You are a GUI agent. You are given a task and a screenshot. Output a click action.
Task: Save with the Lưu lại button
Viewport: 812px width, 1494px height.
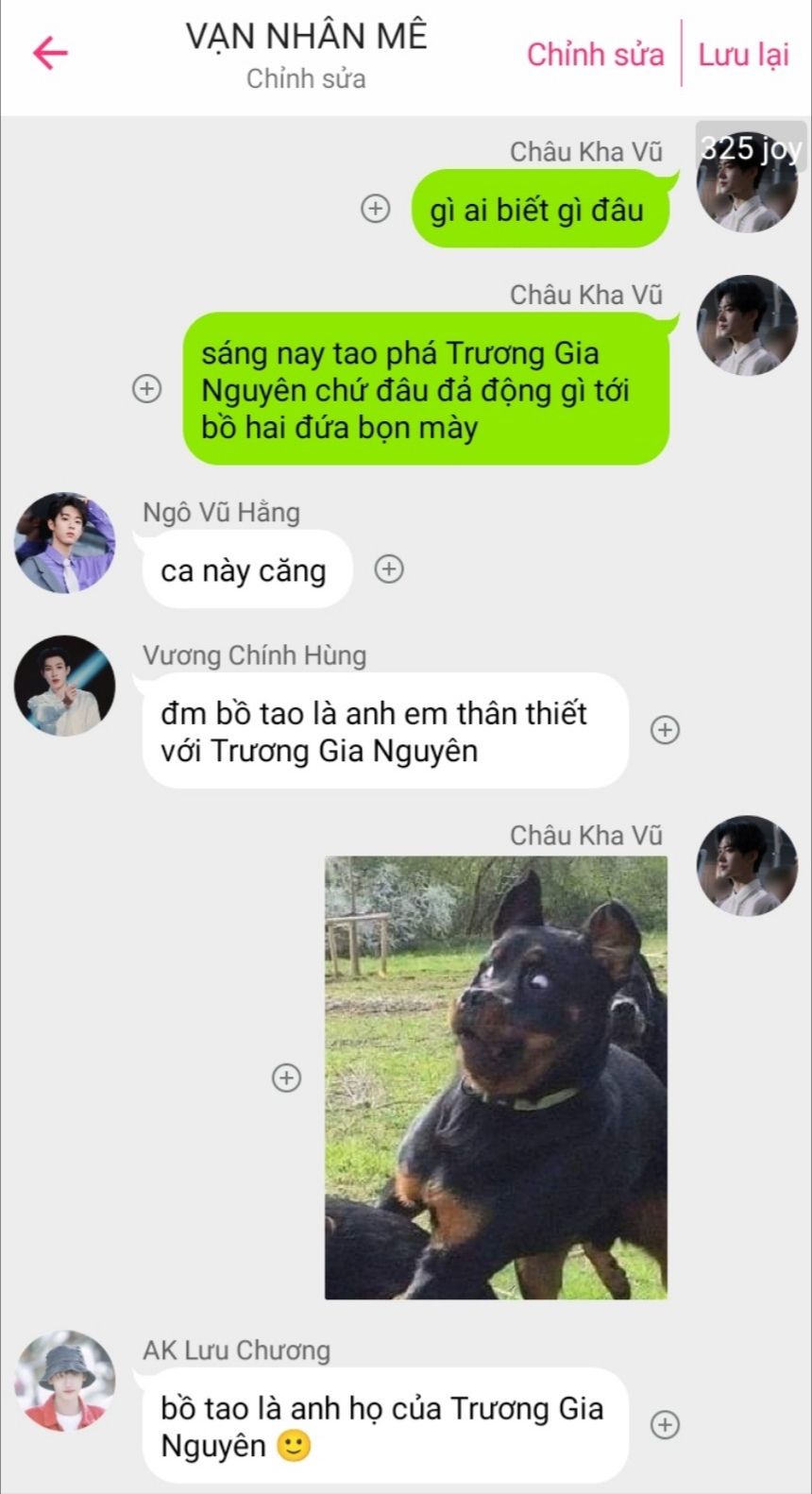pyautogui.click(x=743, y=55)
